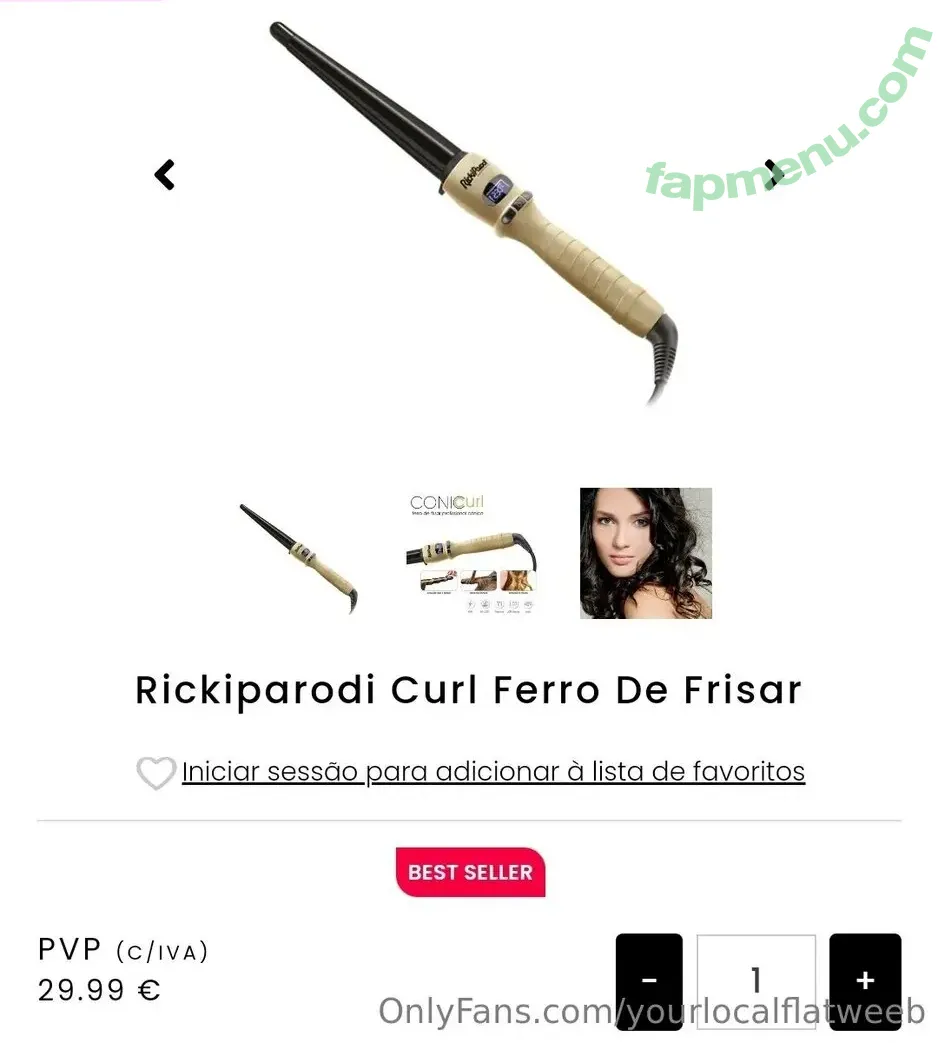The image size is (938, 1043).
Task: Show the previous product image
Action: [x=165, y=175]
